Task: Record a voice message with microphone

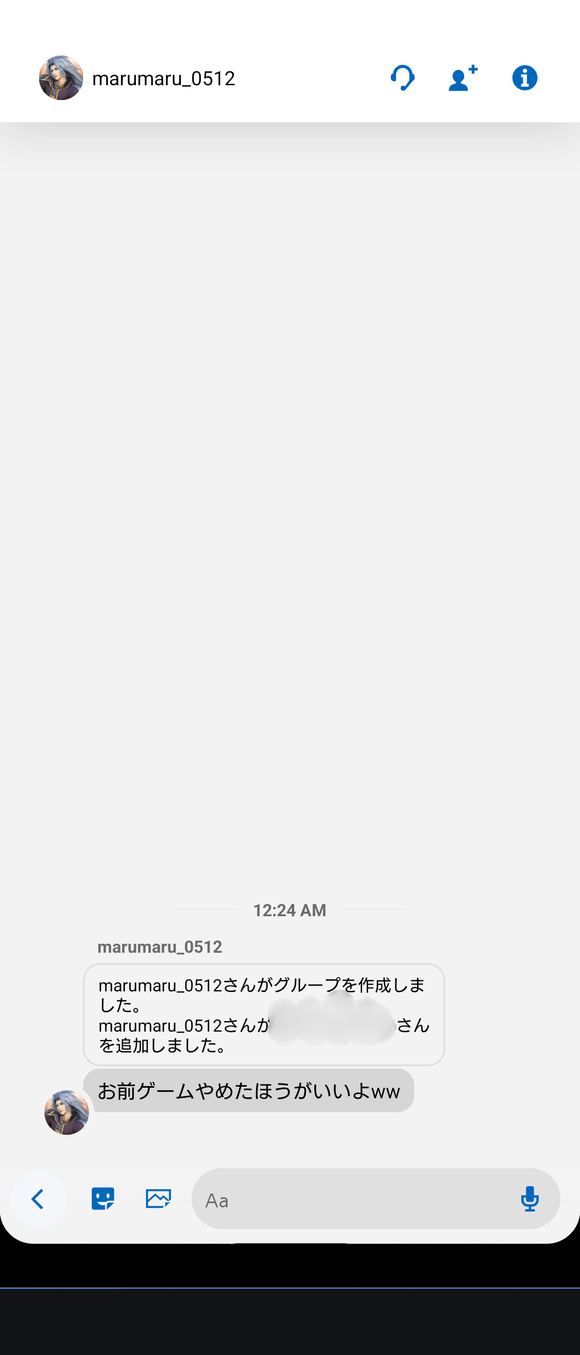Action: coord(530,1199)
